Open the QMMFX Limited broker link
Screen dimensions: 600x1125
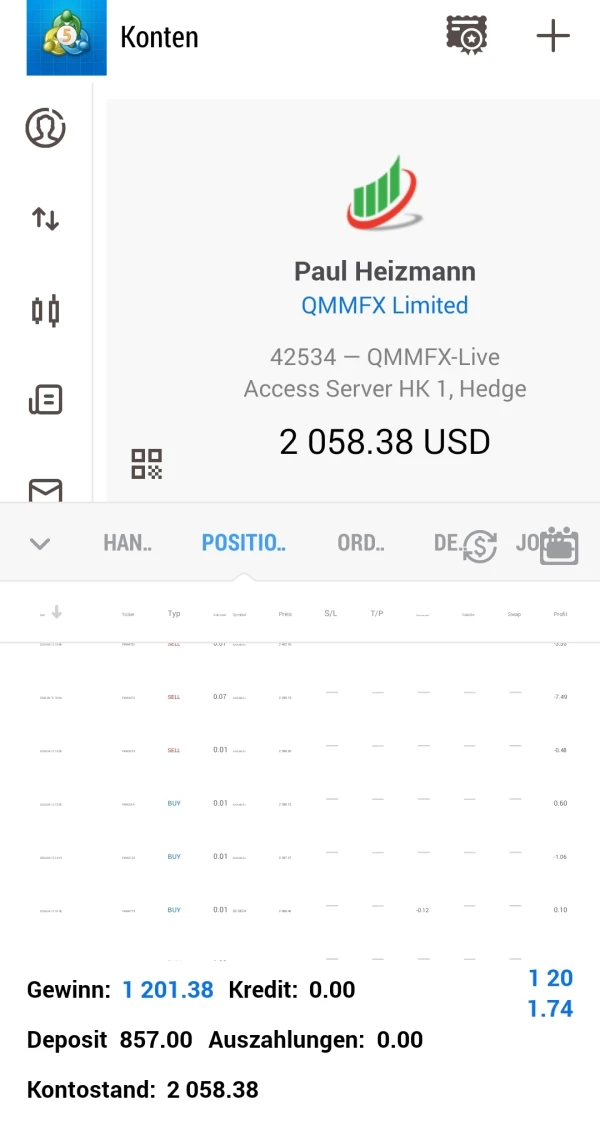[x=385, y=306]
